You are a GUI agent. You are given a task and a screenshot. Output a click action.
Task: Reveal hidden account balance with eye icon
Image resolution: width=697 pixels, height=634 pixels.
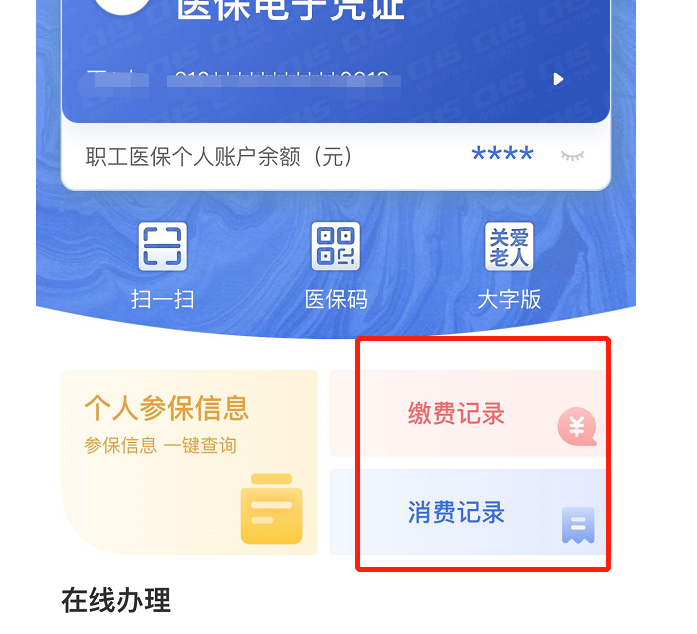(x=572, y=156)
